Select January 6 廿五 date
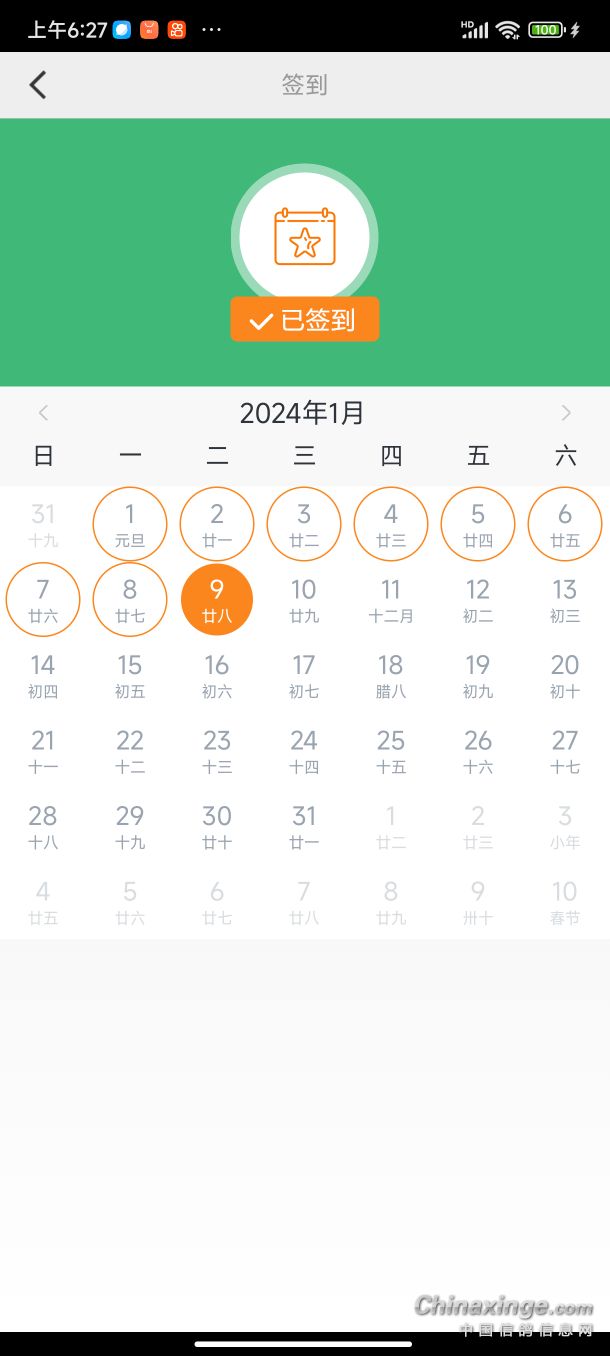The height and width of the screenshot is (1356, 610). point(565,524)
